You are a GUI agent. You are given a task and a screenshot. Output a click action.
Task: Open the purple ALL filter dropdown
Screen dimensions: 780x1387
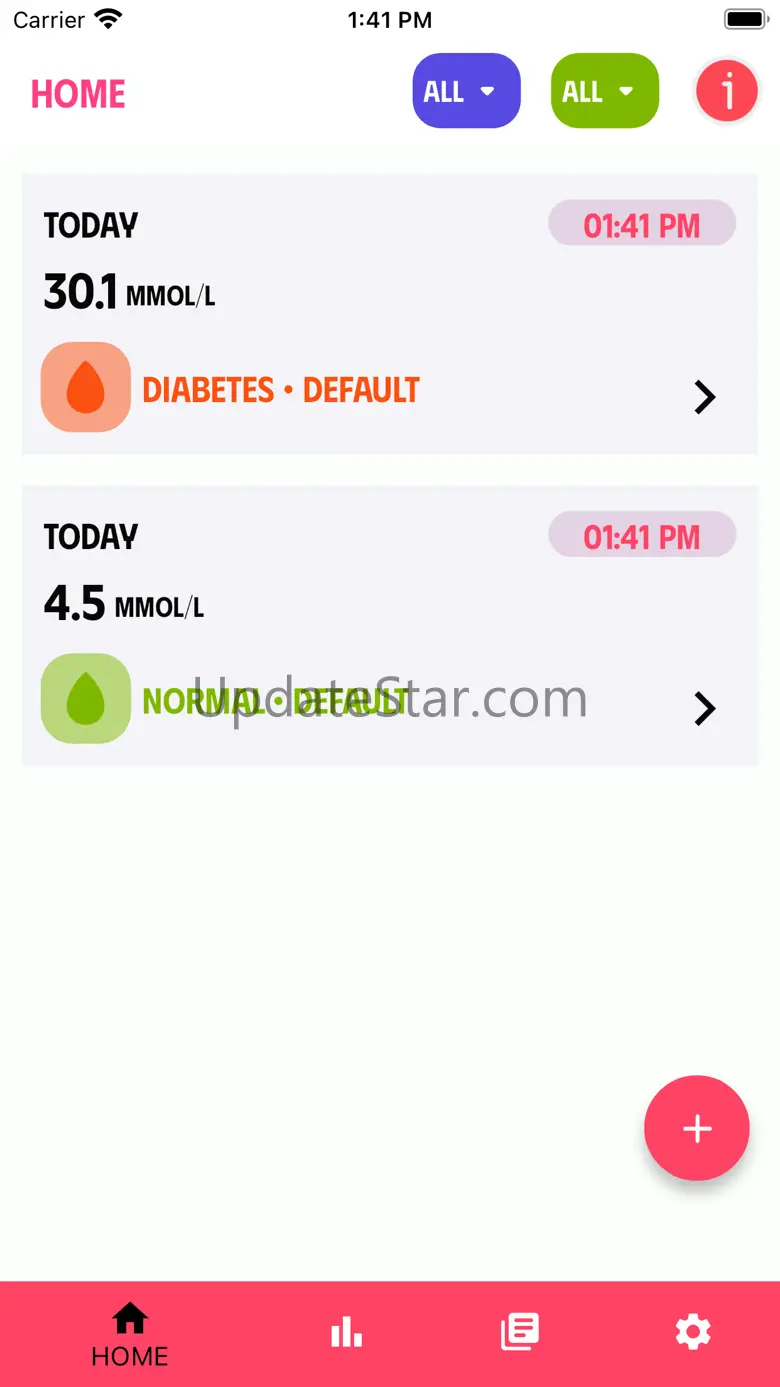(466, 91)
